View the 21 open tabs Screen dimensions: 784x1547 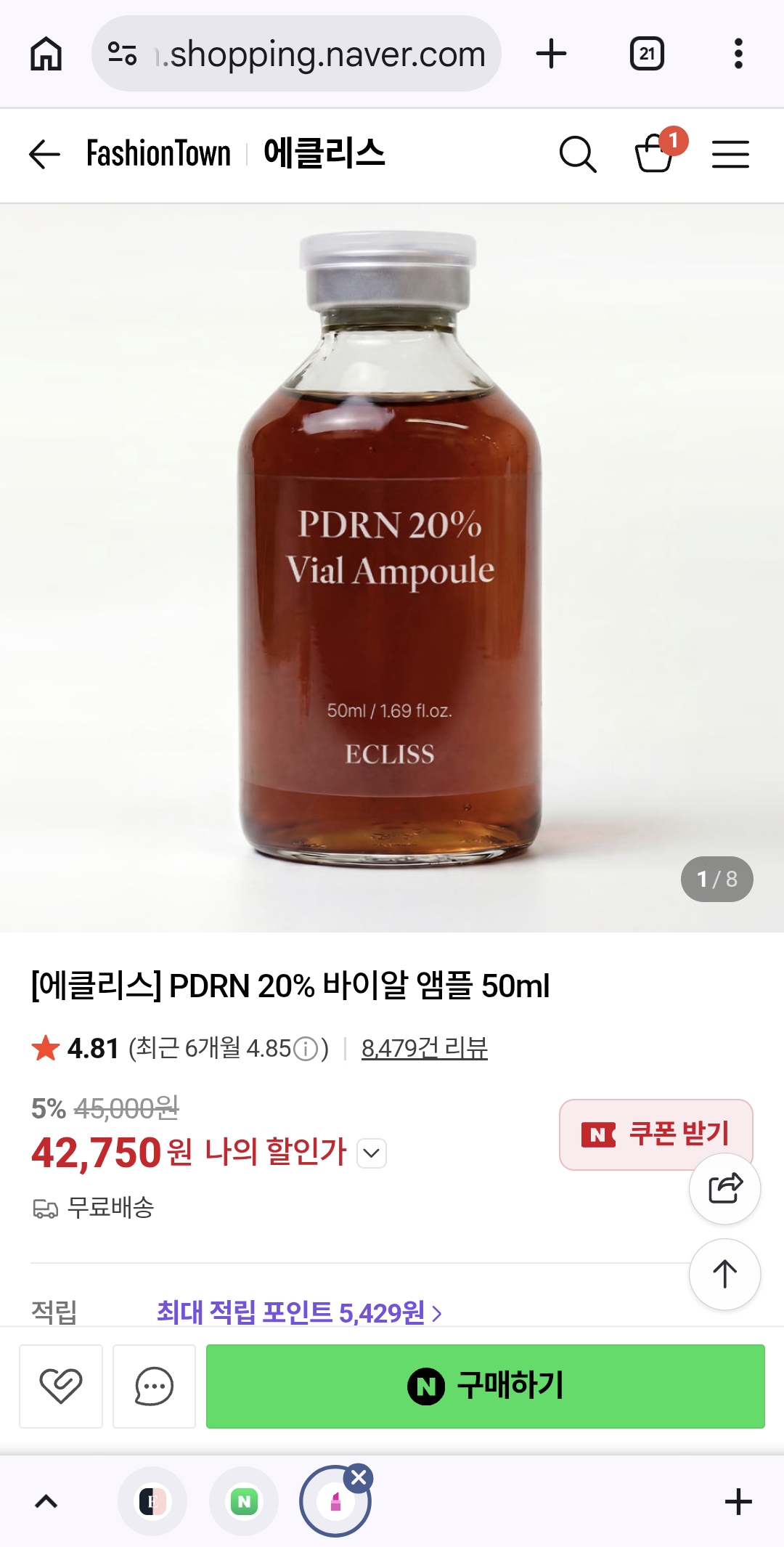click(x=647, y=54)
